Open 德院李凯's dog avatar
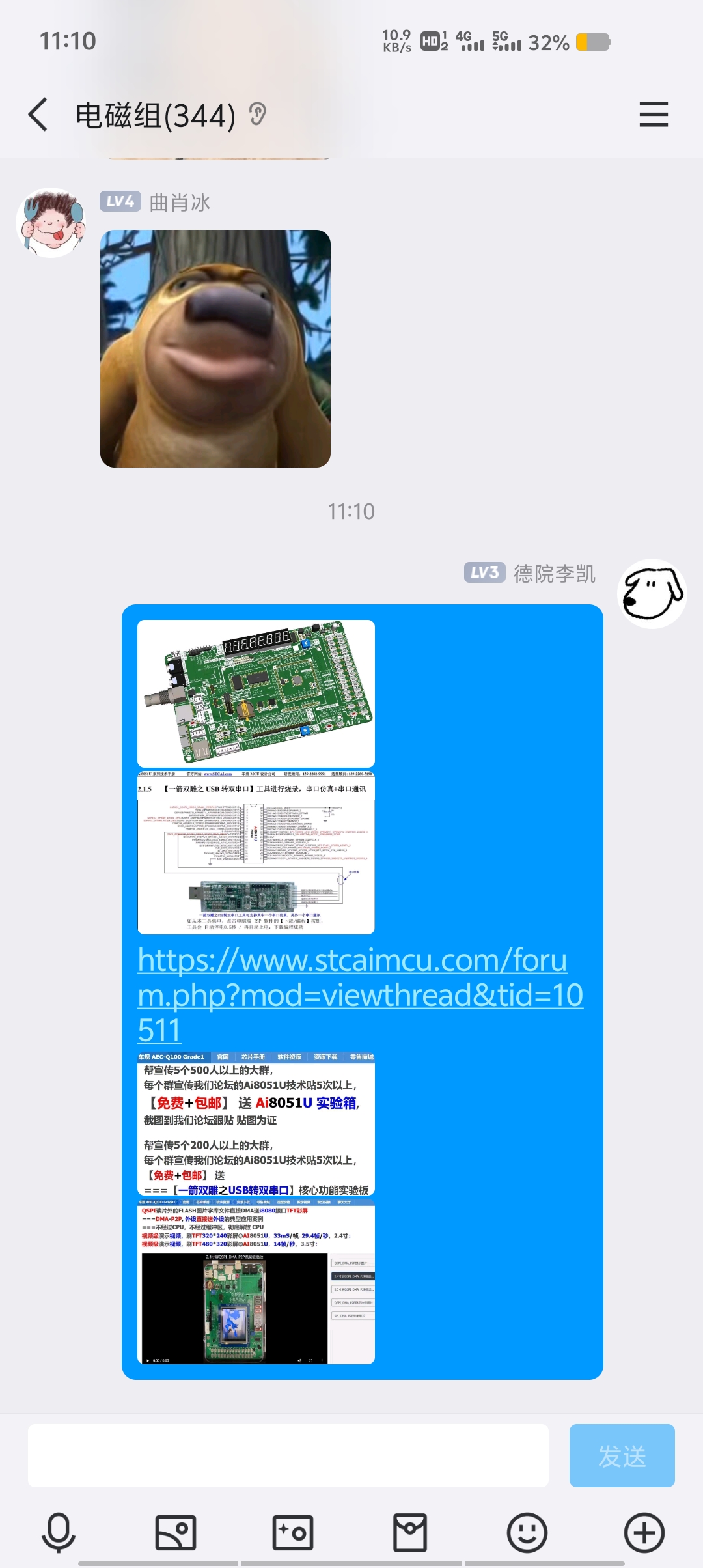703x1568 pixels. tap(651, 594)
